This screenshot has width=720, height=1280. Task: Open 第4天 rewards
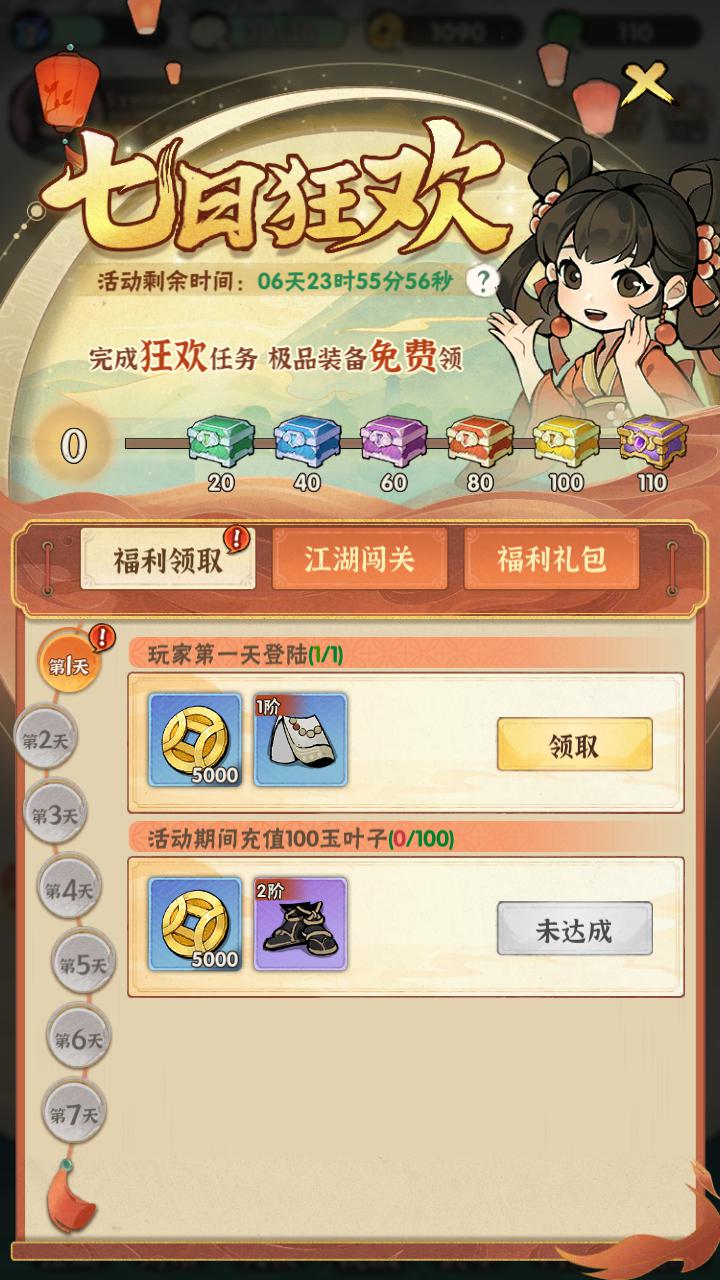coord(69,888)
